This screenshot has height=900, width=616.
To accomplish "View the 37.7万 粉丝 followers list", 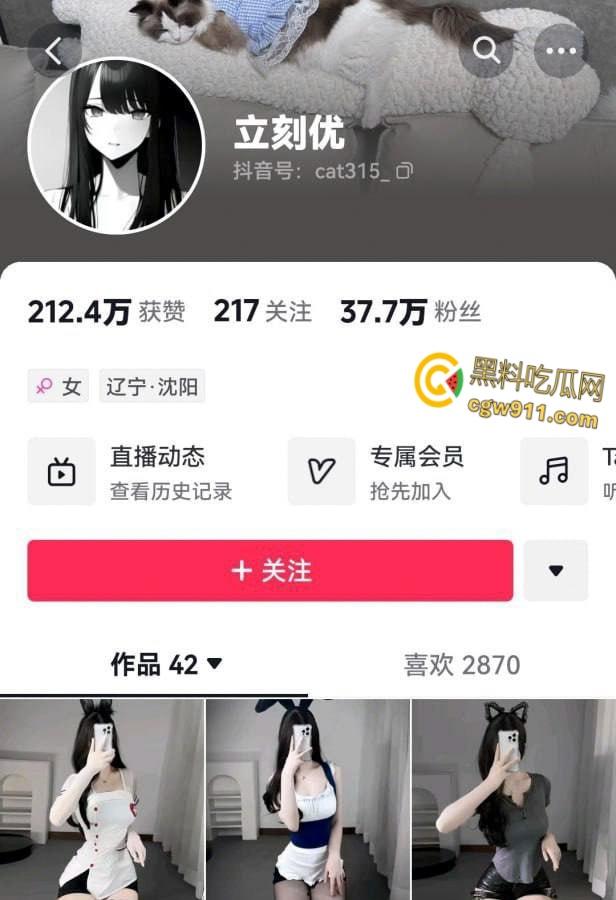I will 410,312.
